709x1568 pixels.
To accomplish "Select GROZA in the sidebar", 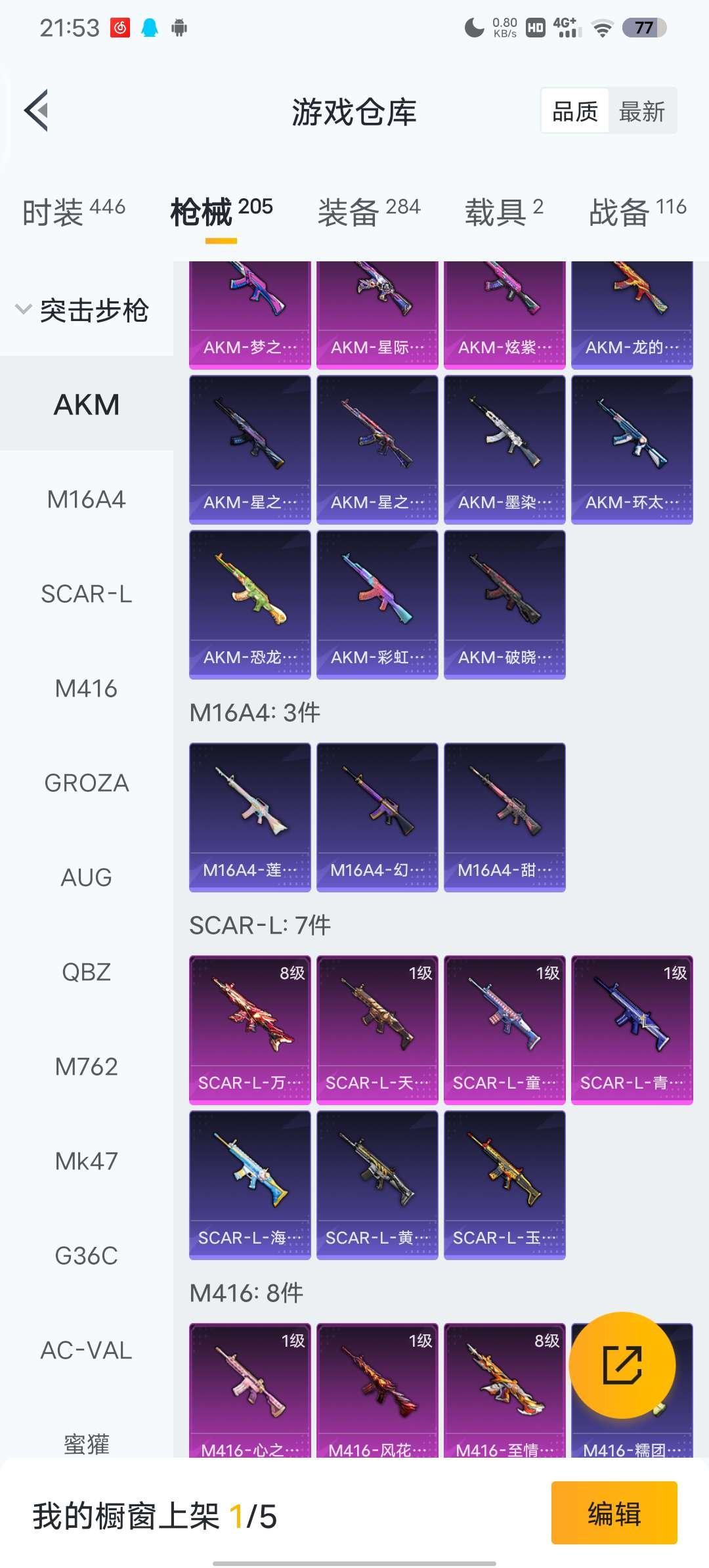I will pyautogui.click(x=86, y=783).
